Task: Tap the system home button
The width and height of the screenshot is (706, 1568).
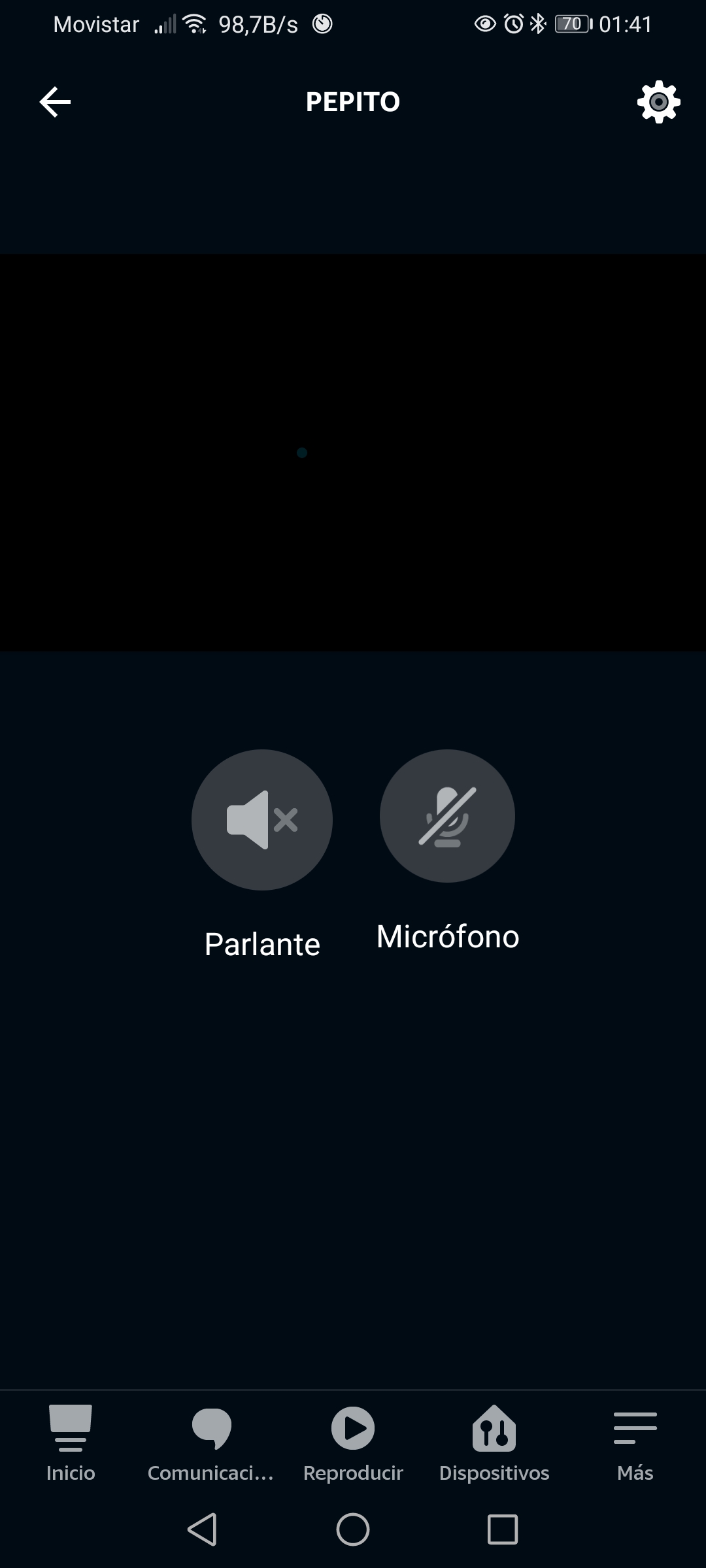Action: pyautogui.click(x=353, y=1529)
